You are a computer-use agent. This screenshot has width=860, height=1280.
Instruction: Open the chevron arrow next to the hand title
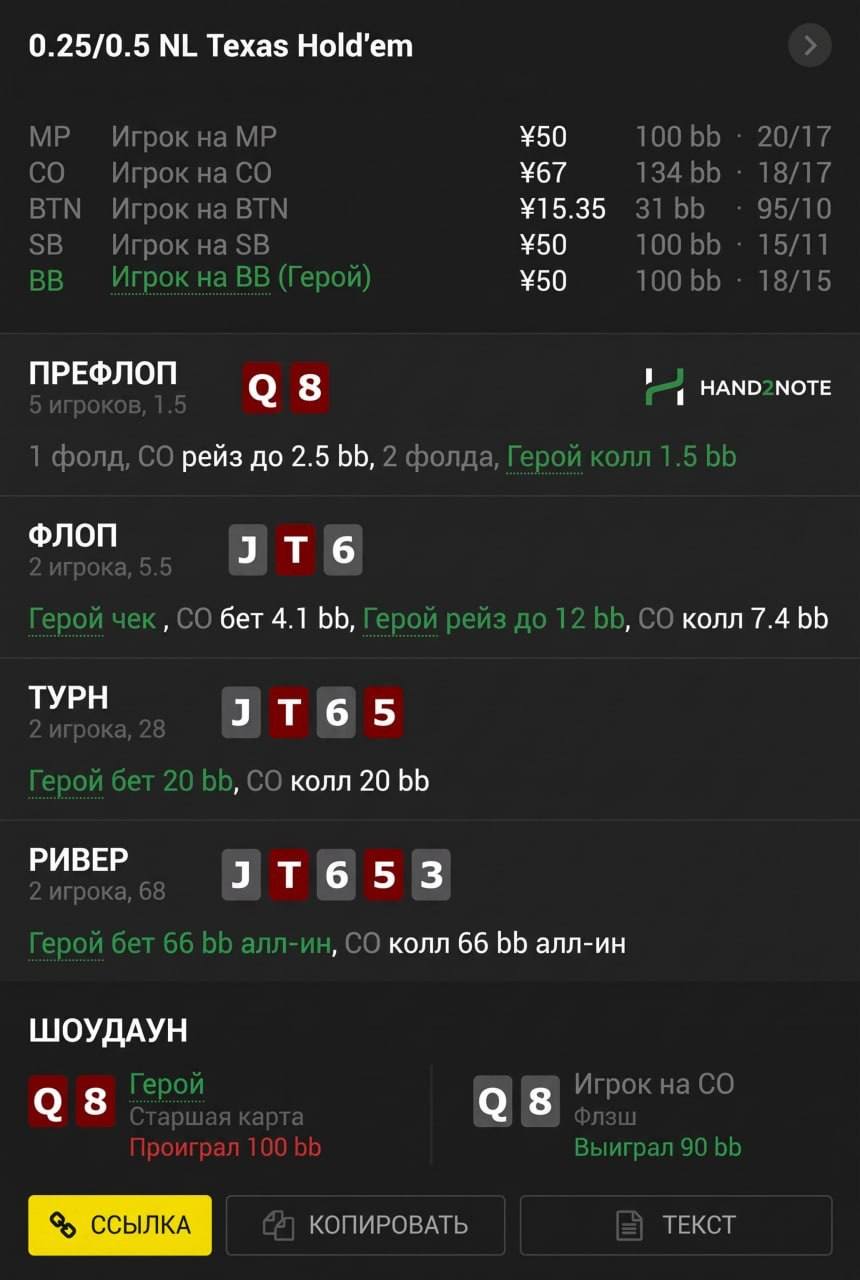[810, 46]
